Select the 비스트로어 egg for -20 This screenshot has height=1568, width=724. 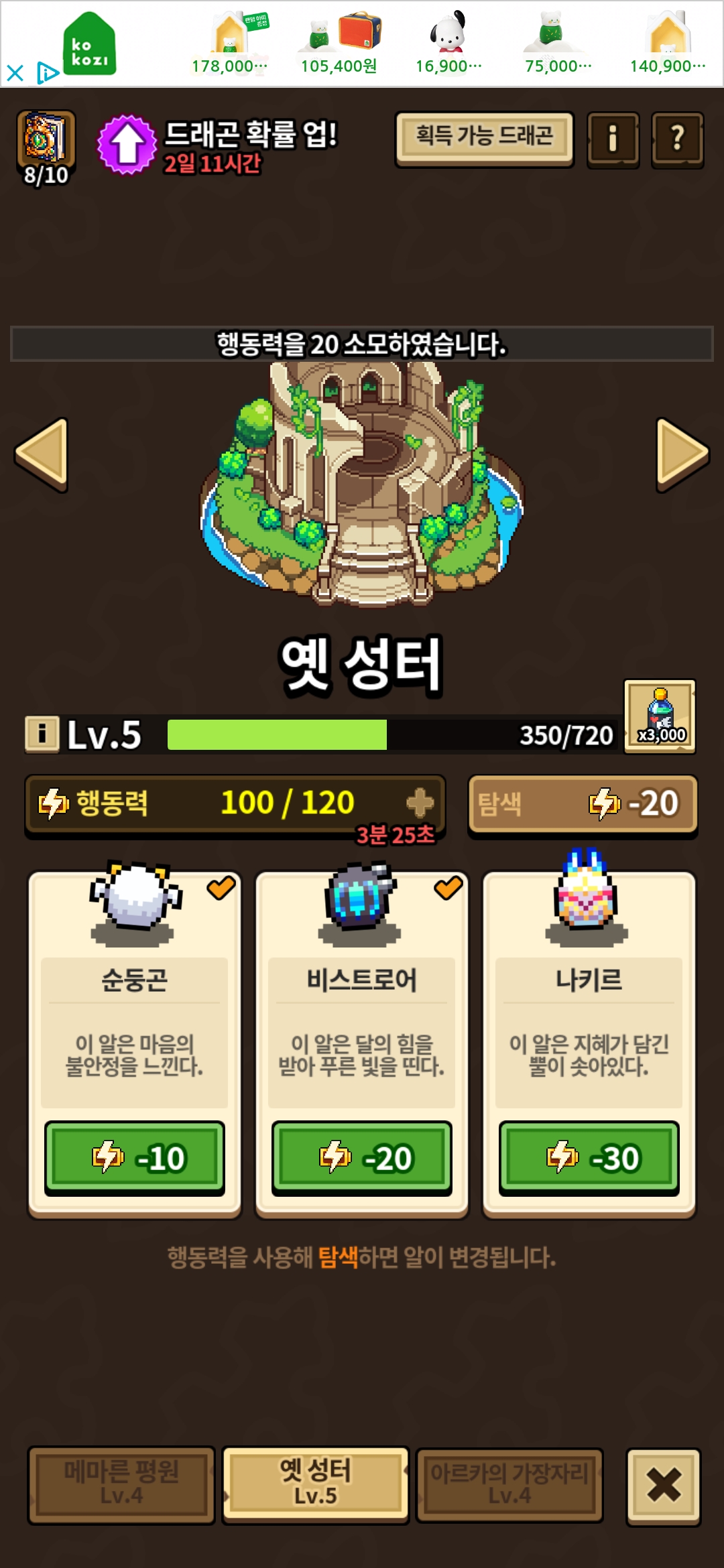coord(362,1157)
